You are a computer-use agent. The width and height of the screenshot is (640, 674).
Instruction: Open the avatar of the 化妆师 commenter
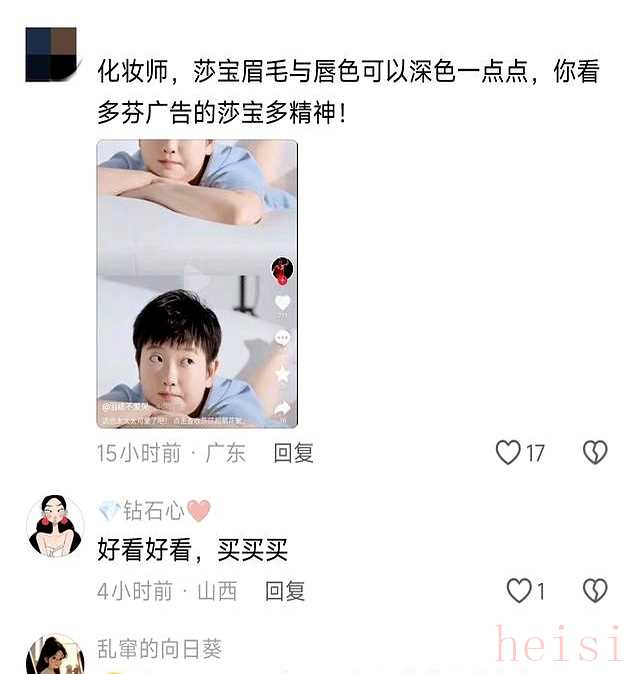point(51,54)
